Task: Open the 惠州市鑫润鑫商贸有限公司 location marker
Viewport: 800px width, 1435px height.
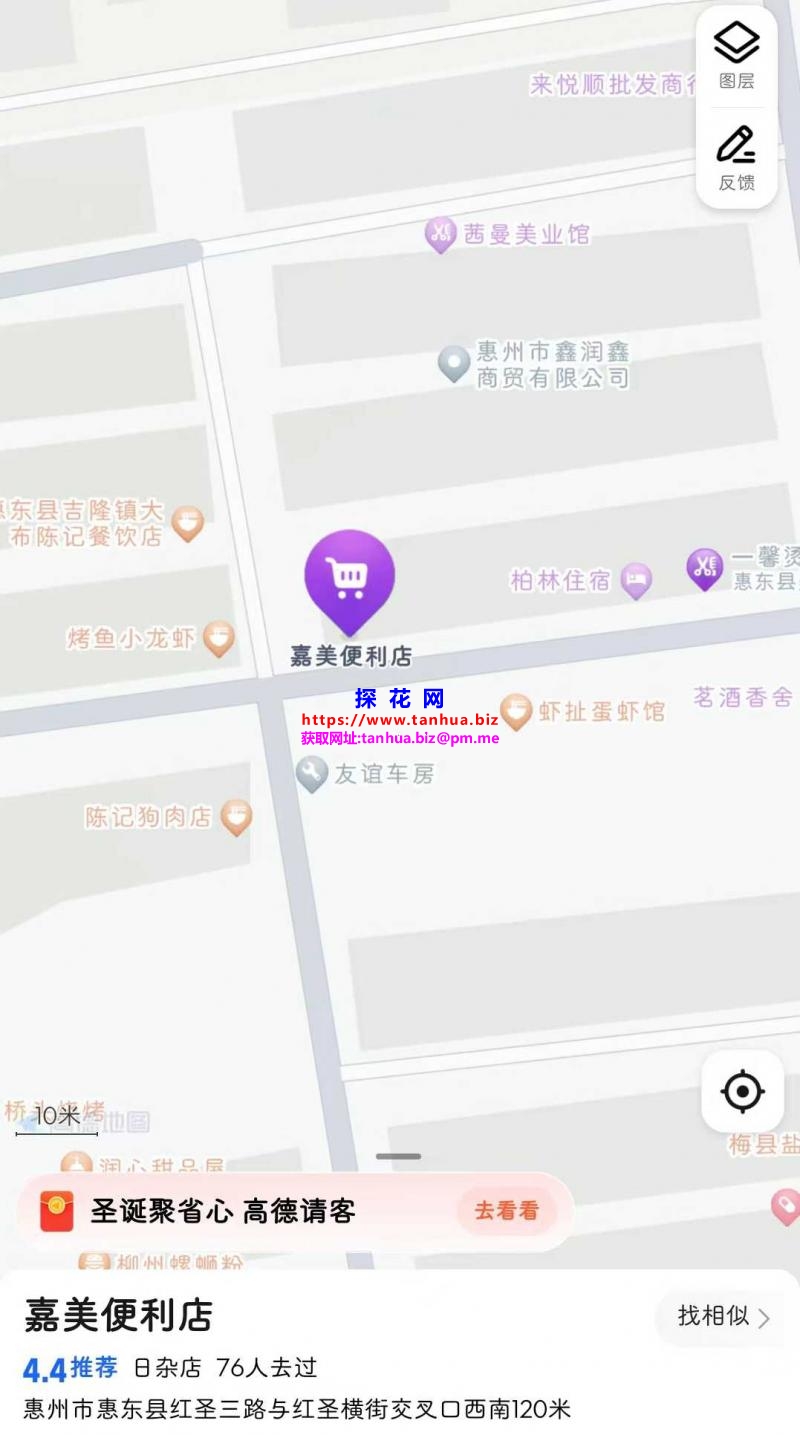Action: pyautogui.click(x=454, y=364)
